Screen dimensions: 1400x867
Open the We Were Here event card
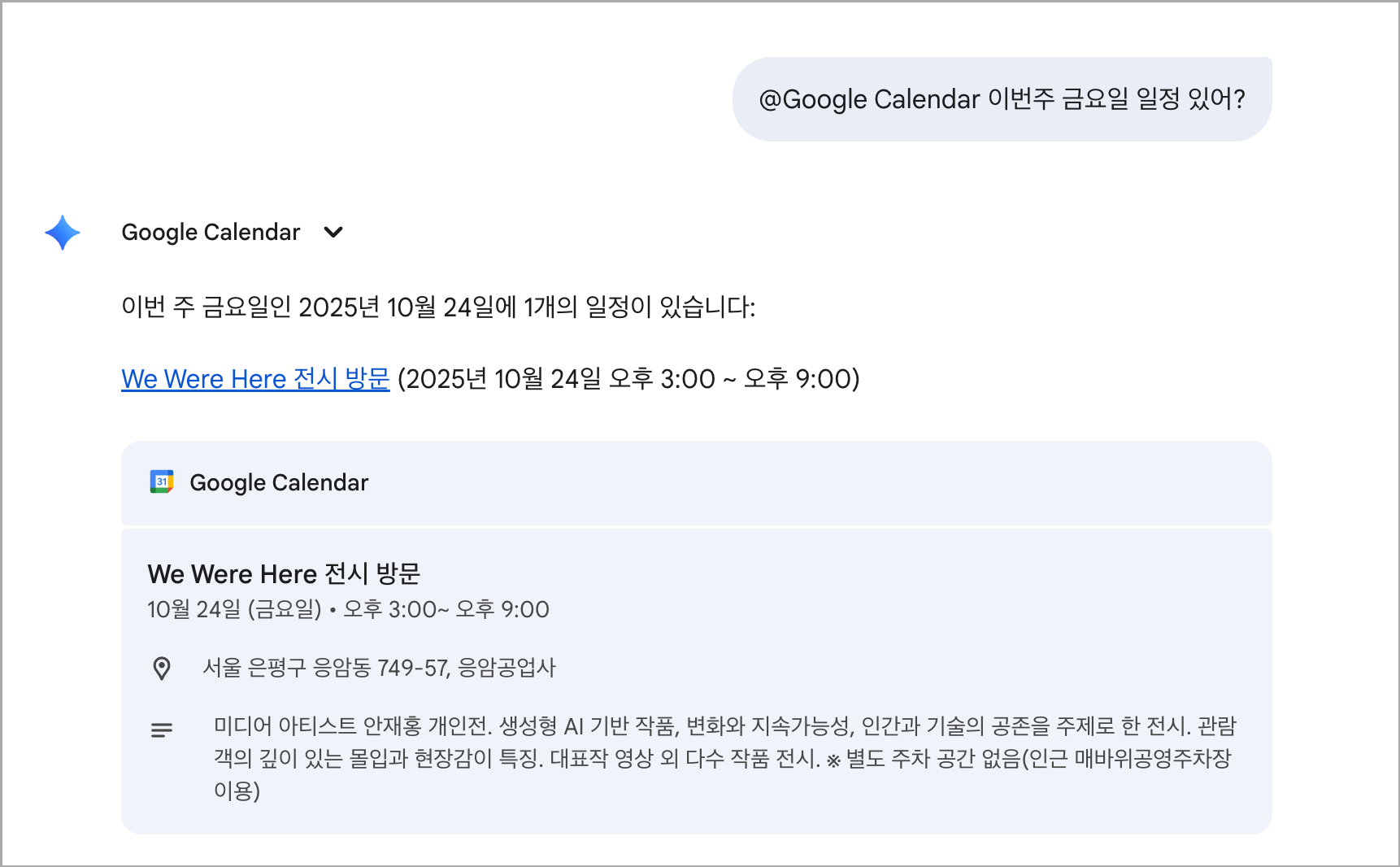coord(283,574)
